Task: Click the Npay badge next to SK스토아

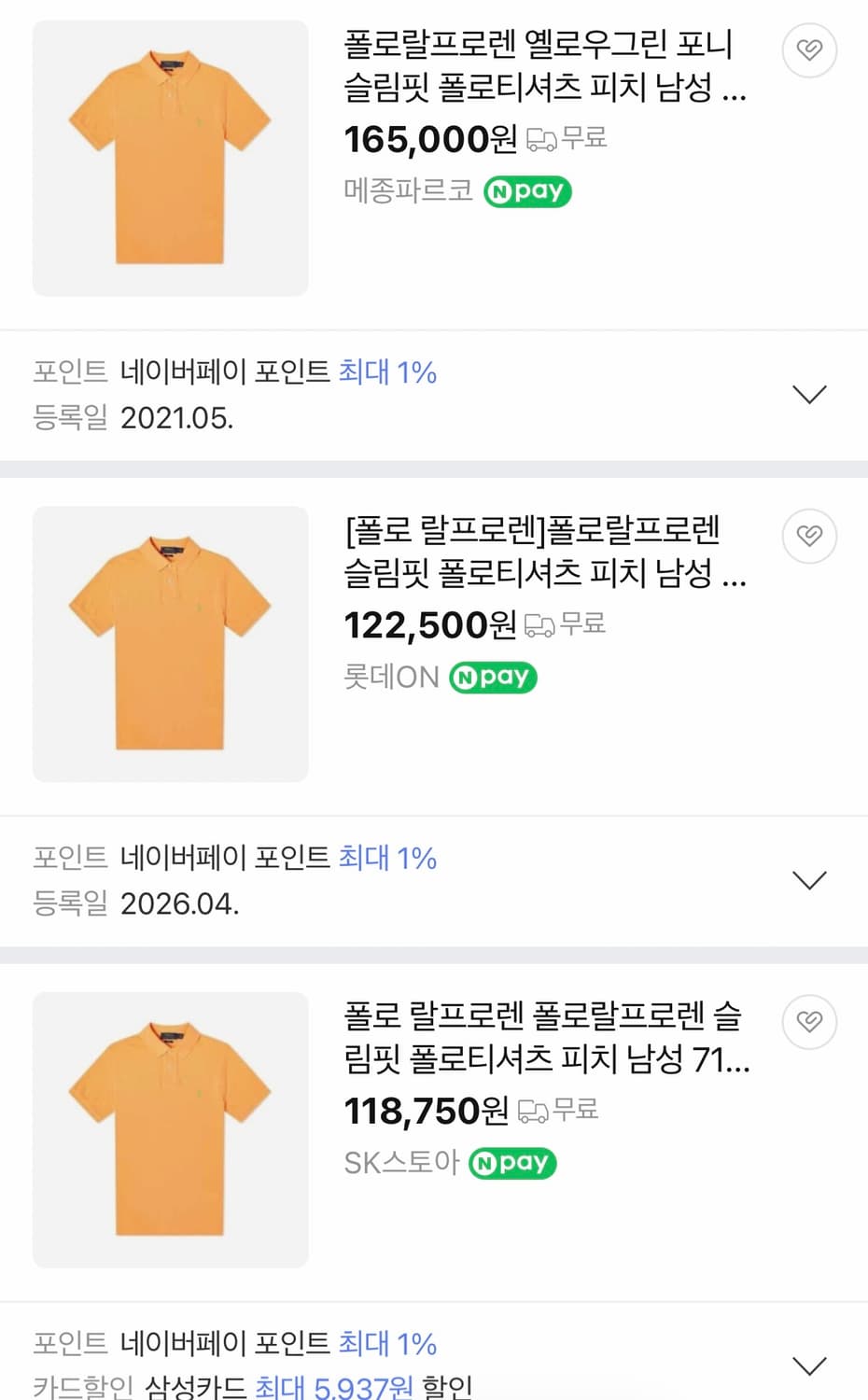Action: click(511, 1163)
